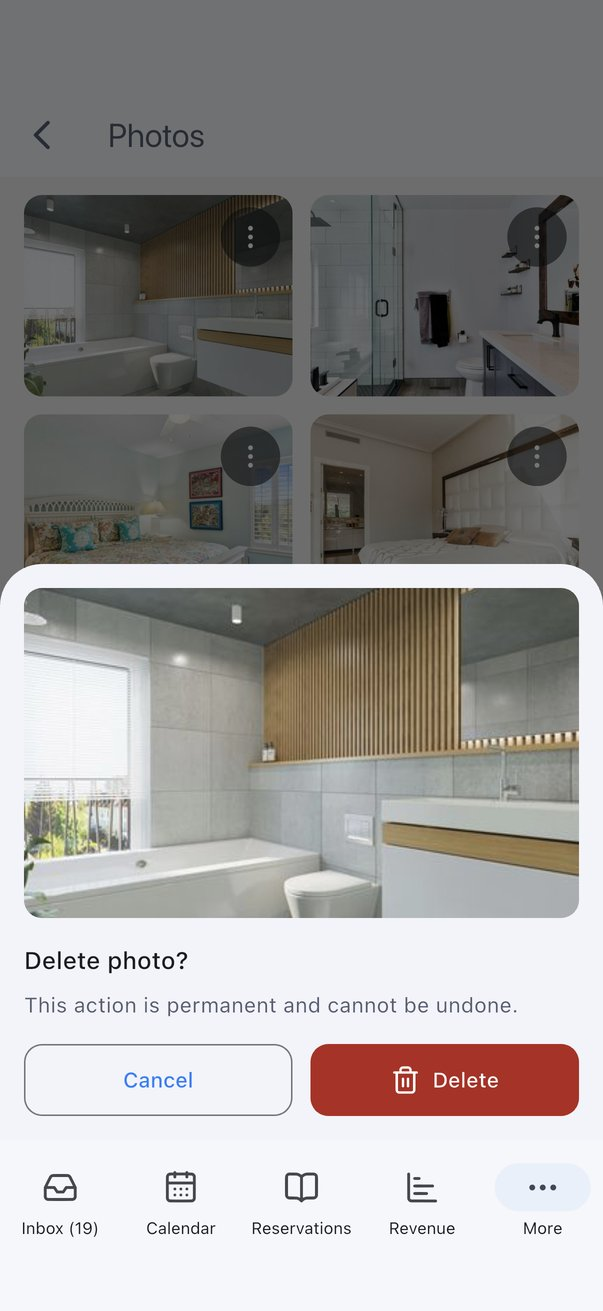Open the Inbox (19) tab
Image resolution: width=603 pixels, height=1311 pixels.
[x=60, y=1203]
